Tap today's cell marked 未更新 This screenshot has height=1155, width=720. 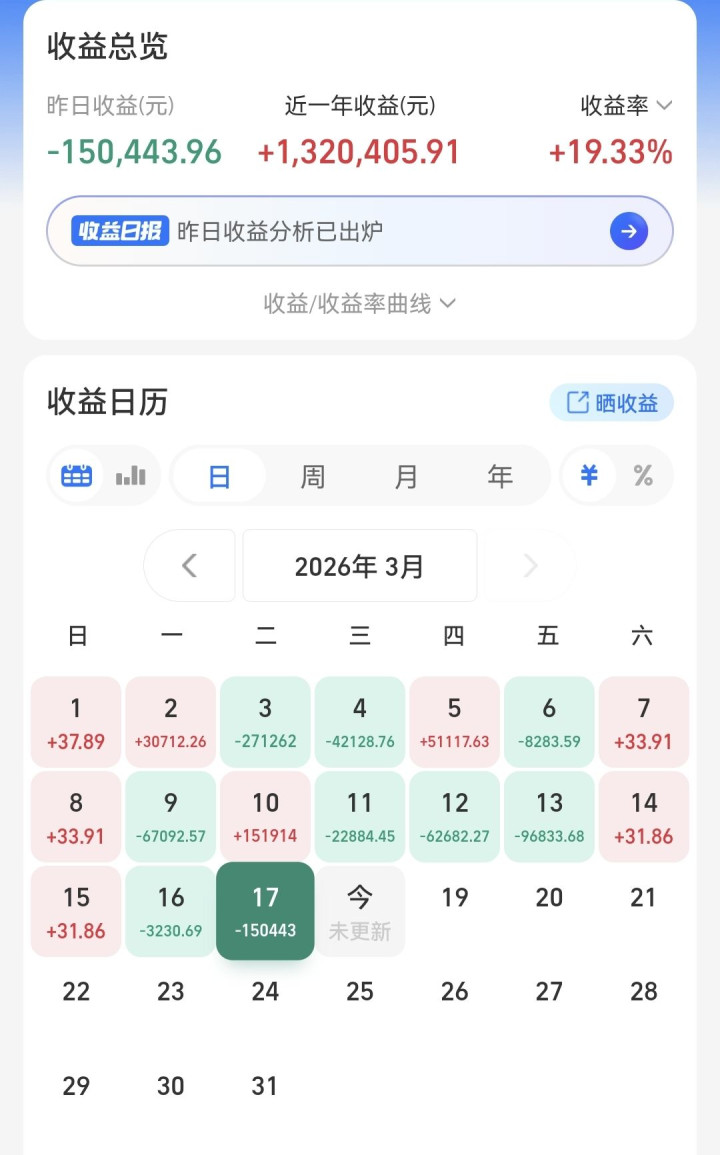click(x=360, y=911)
